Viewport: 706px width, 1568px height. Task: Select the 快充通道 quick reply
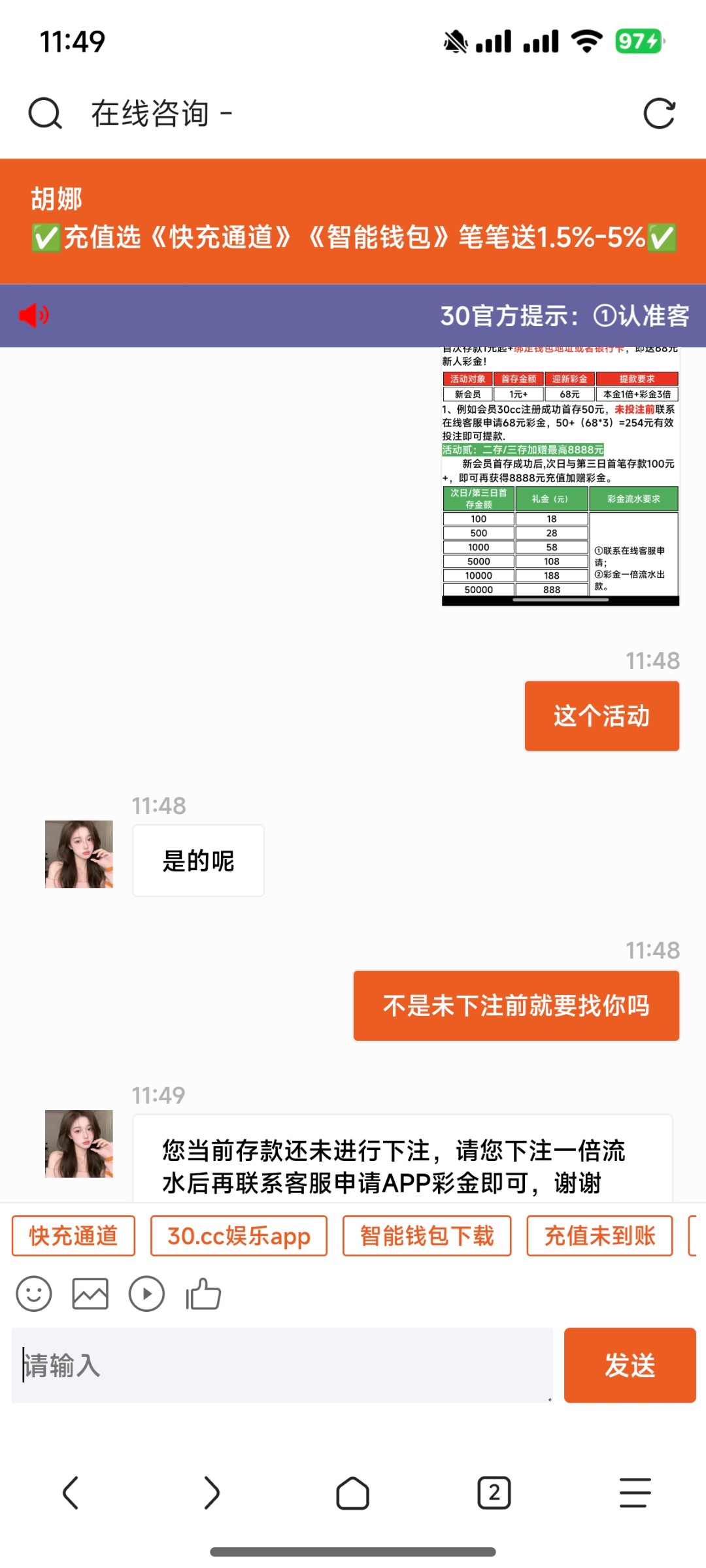[72, 1236]
